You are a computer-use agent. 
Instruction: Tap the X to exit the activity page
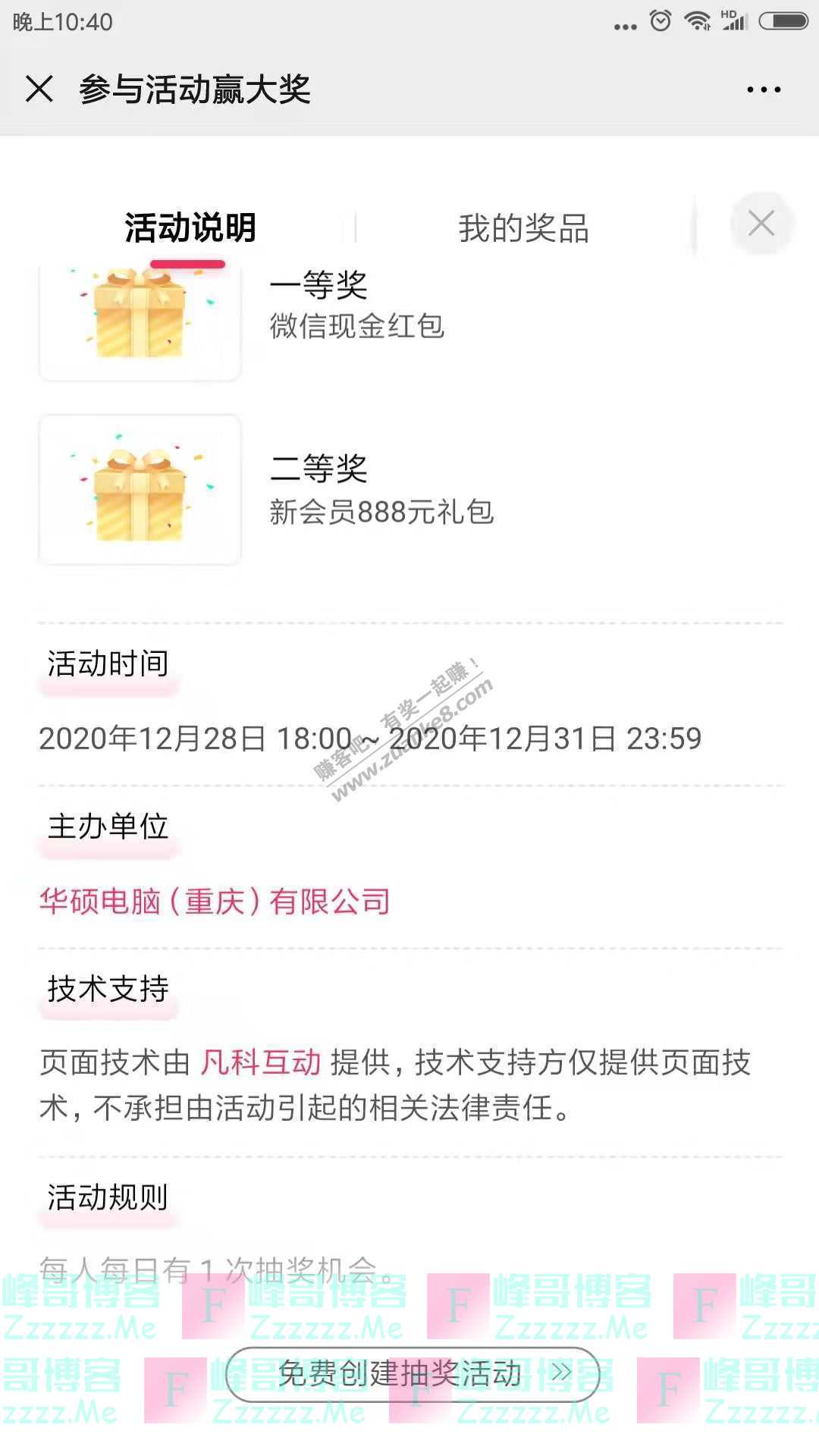(39, 89)
